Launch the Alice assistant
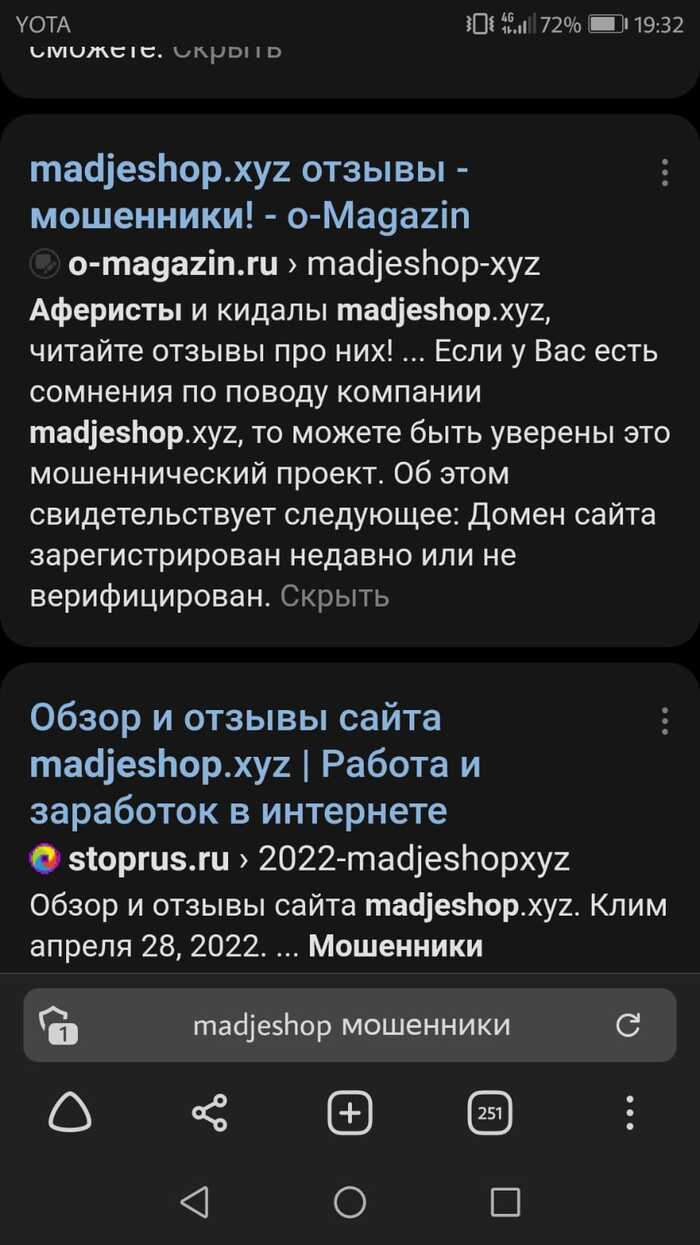The image size is (700, 1245). click(x=70, y=1112)
